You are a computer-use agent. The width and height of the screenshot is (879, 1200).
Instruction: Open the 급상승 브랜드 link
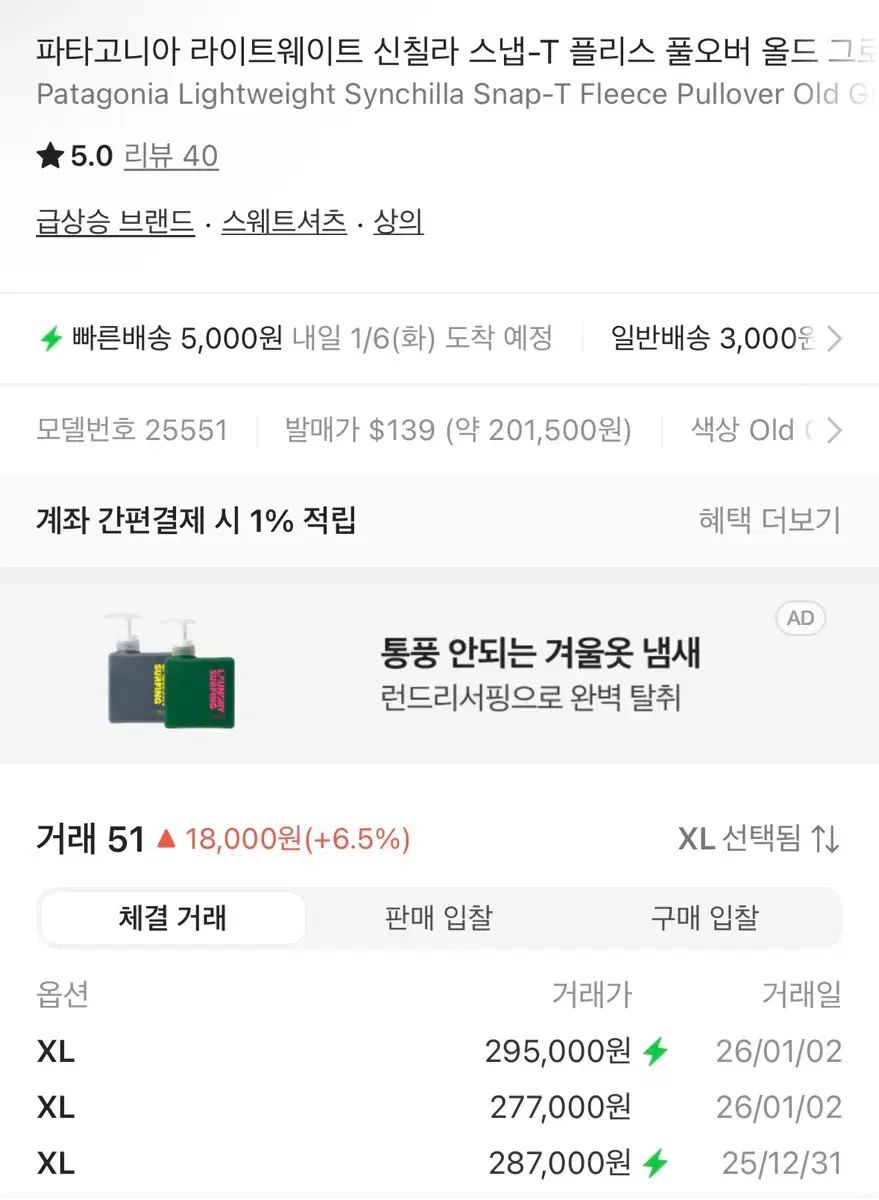[x=115, y=222]
